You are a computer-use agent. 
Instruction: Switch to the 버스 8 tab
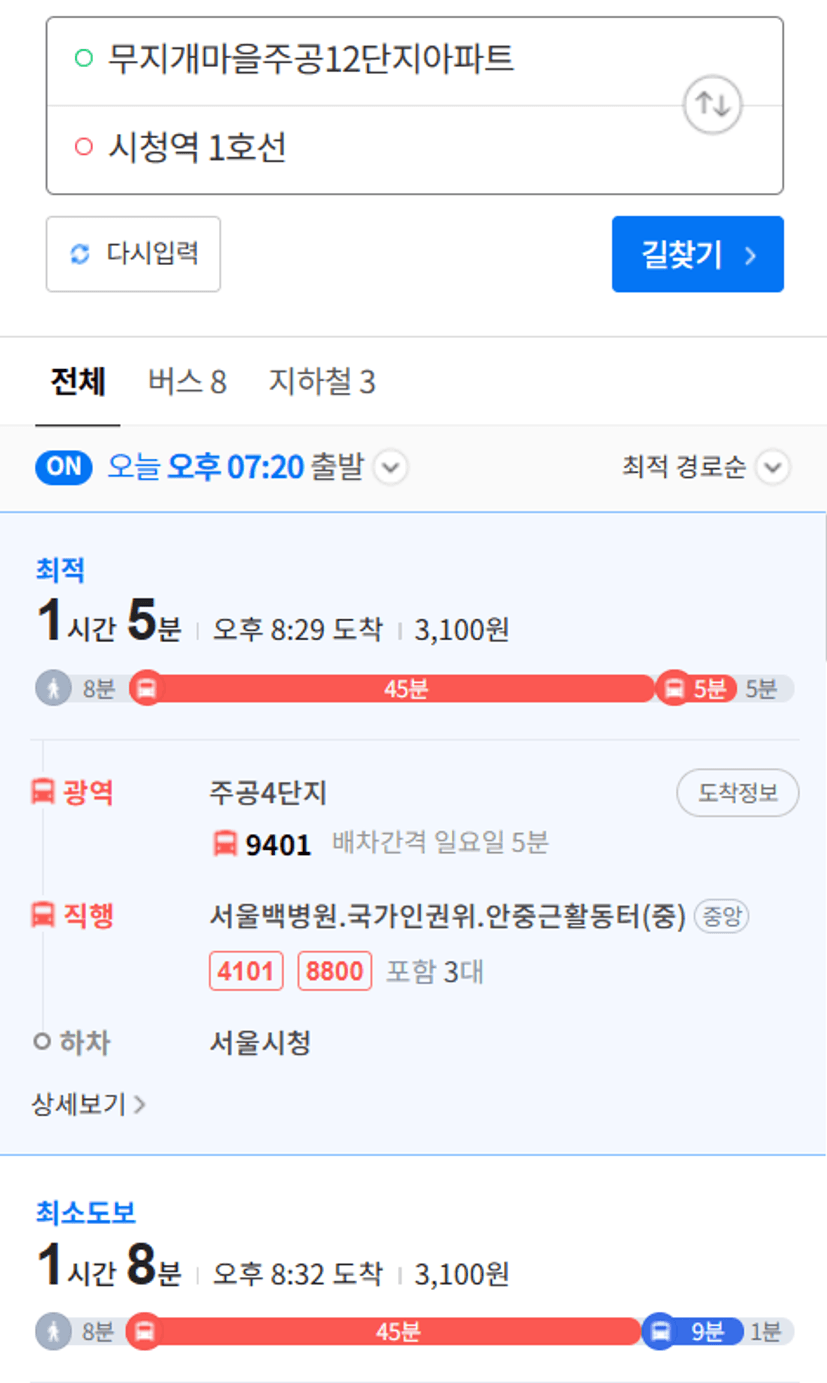187,382
